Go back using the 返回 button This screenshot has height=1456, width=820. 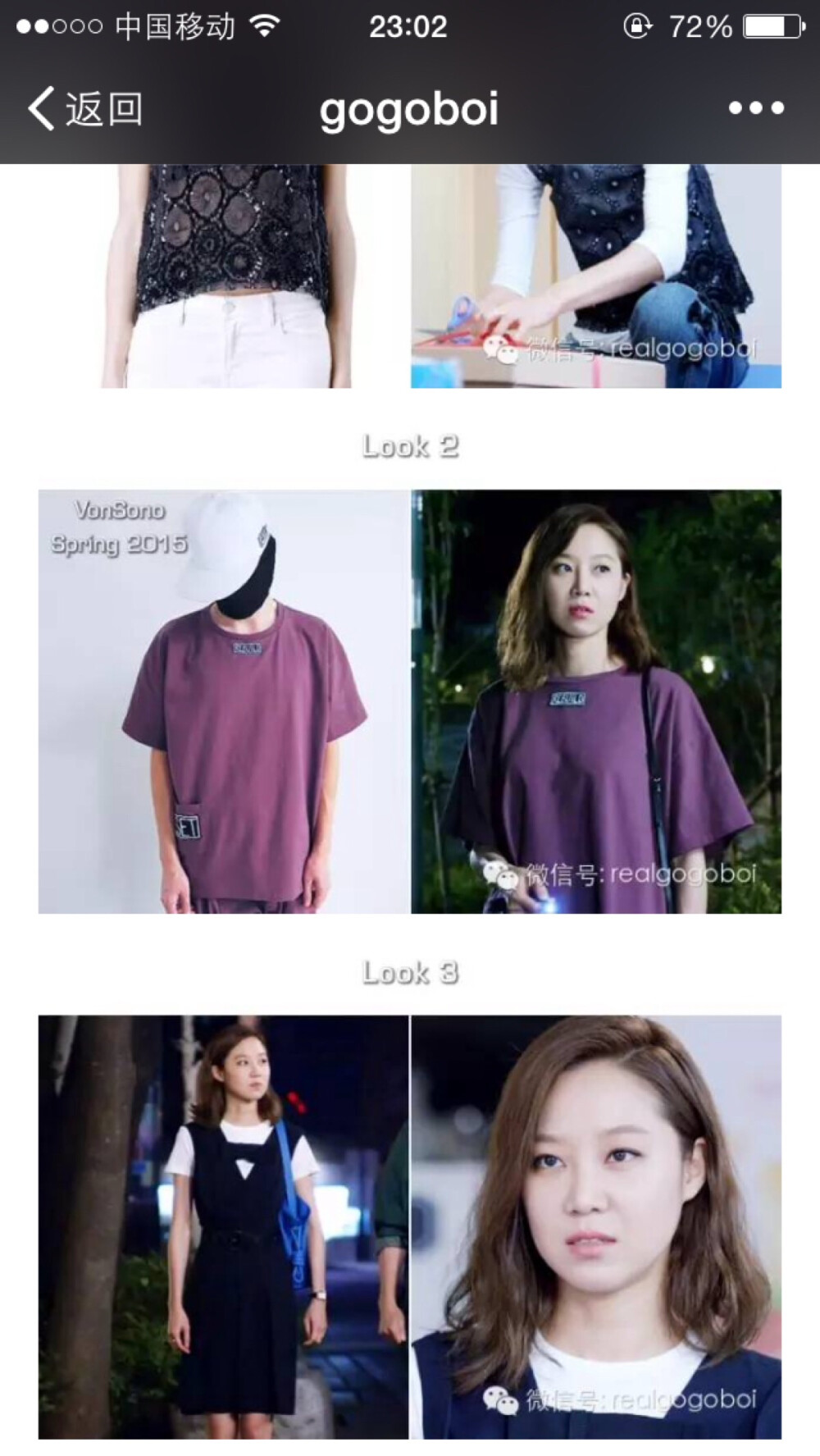point(86,109)
